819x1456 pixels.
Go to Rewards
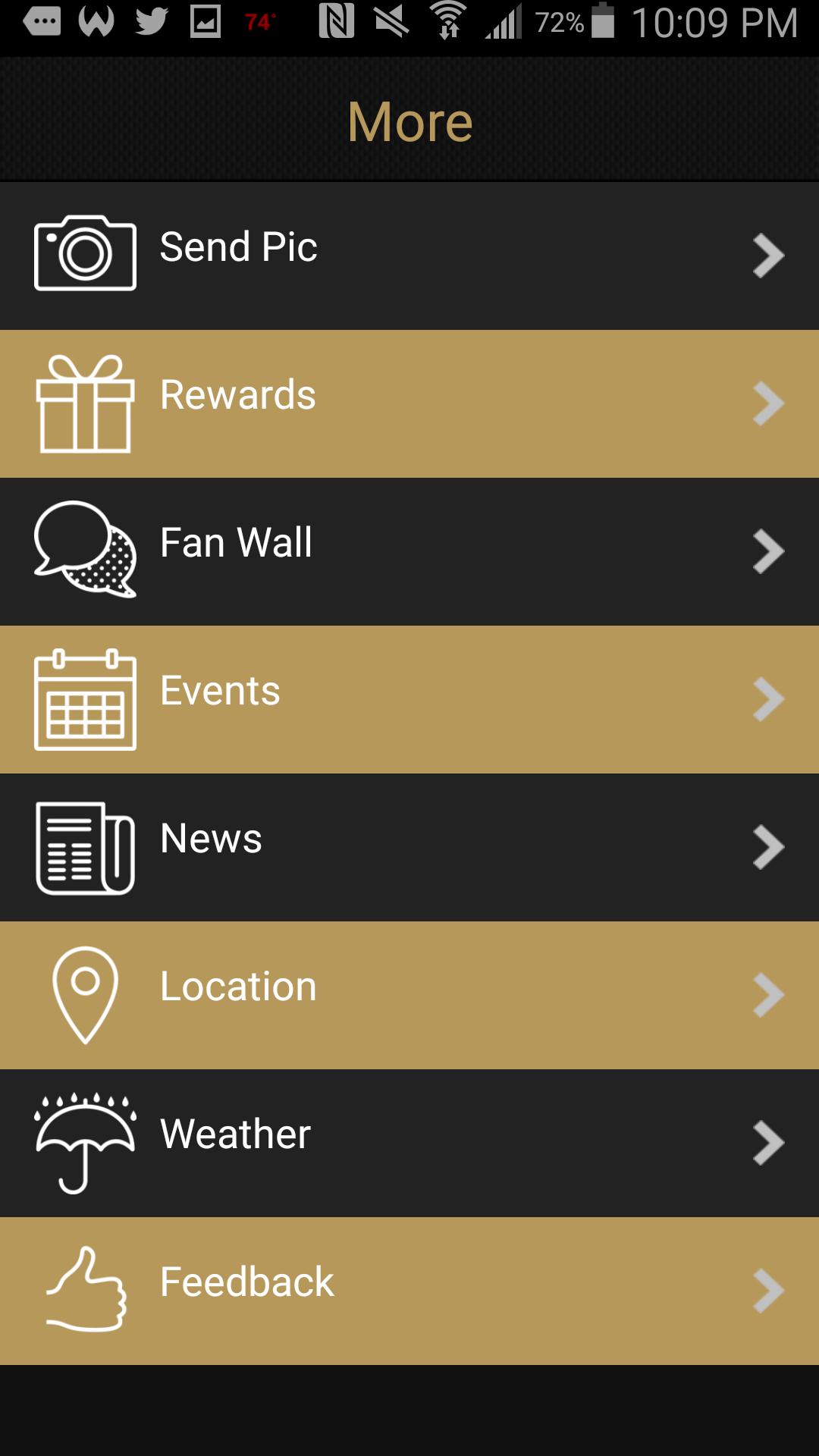click(x=409, y=403)
